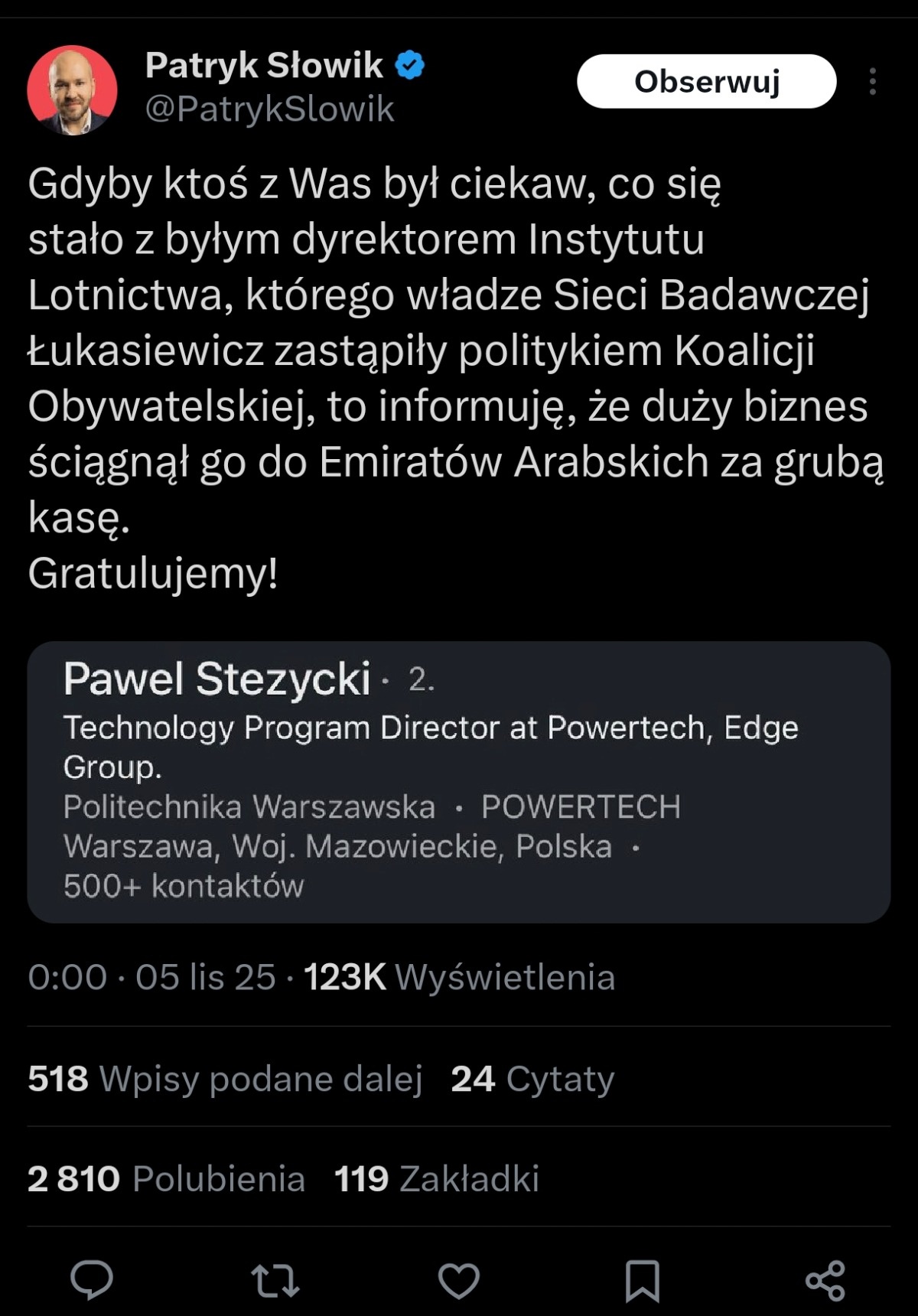
Task: View the 24 Cytaty quotes
Action: pyautogui.click(x=532, y=1079)
